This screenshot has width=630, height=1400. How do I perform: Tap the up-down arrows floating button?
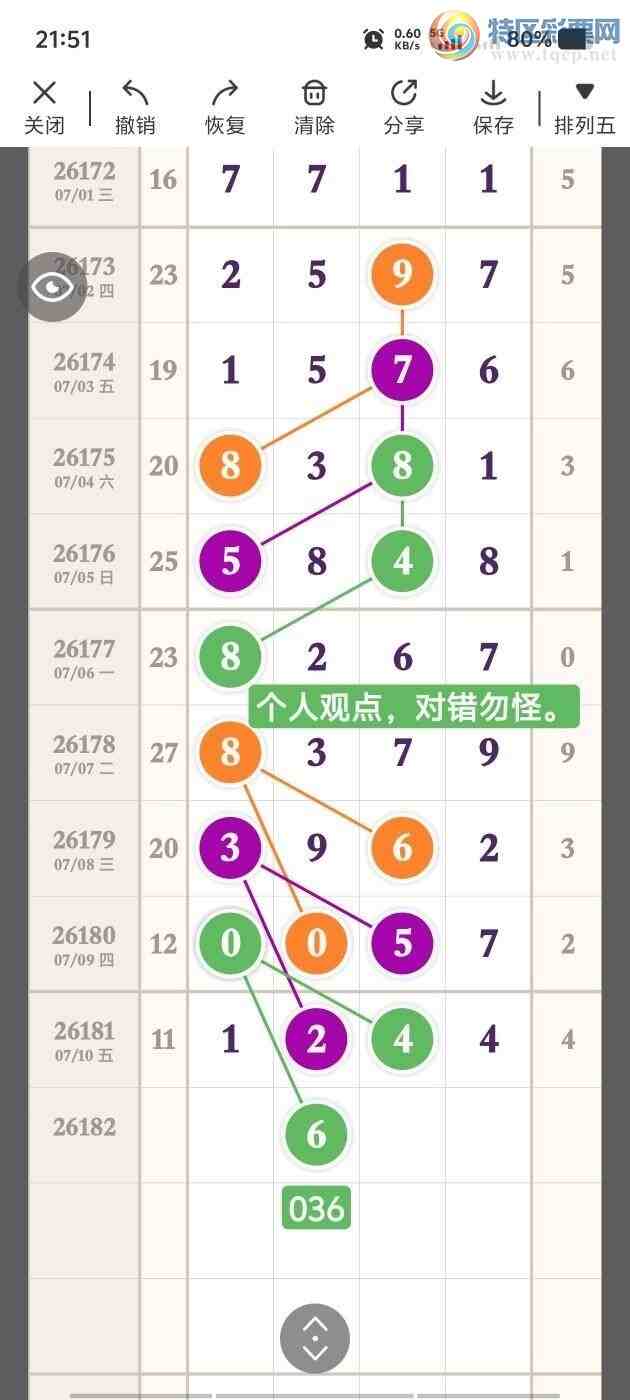click(x=315, y=1338)
